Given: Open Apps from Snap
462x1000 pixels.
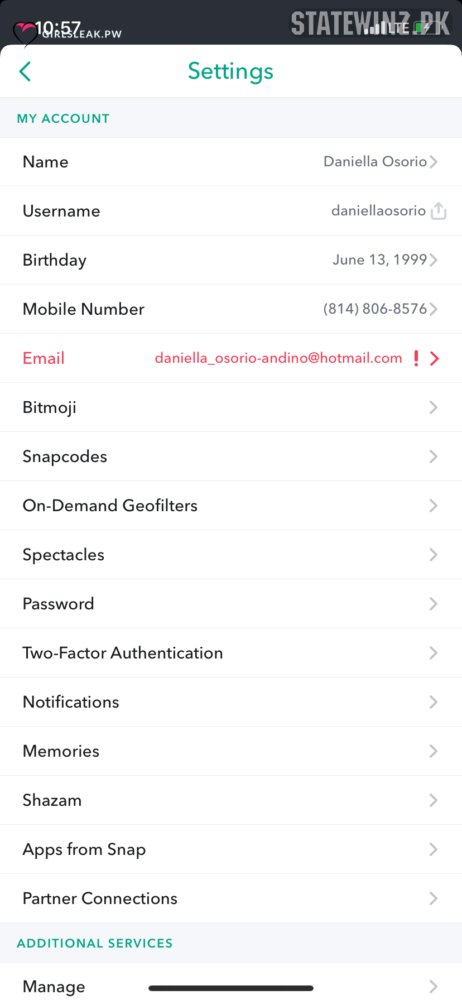Looking at the screenshot, I should tap(231, 849).
